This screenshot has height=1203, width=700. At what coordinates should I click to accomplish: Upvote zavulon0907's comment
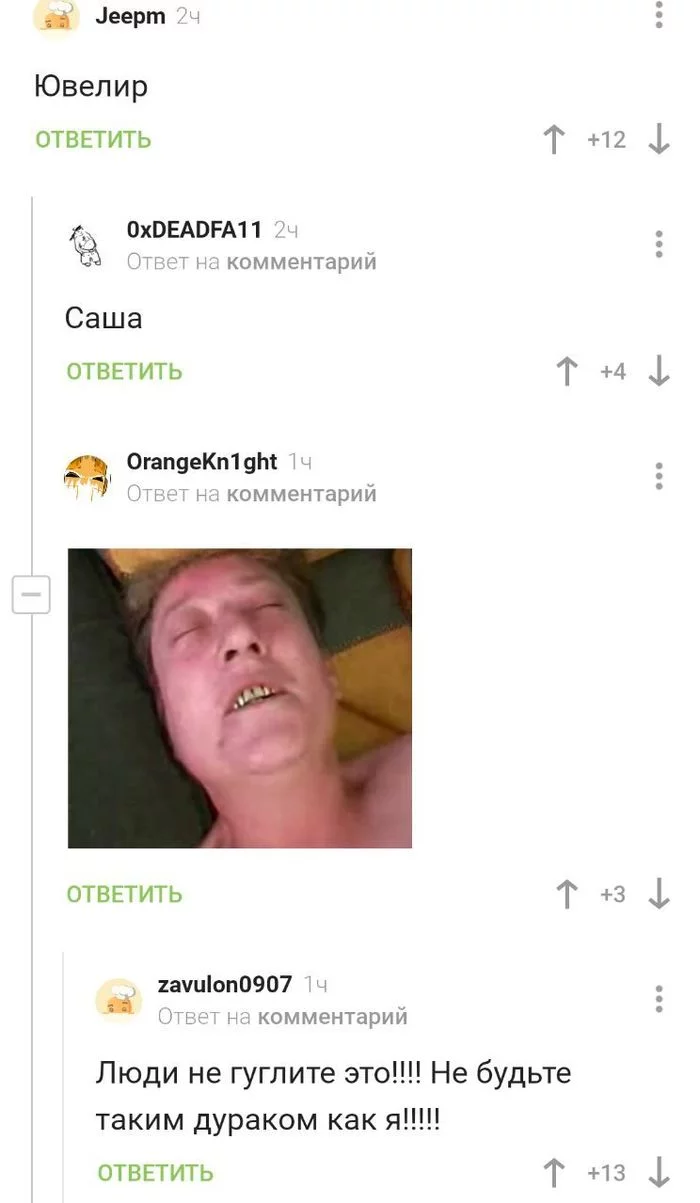coord(554,1172)
